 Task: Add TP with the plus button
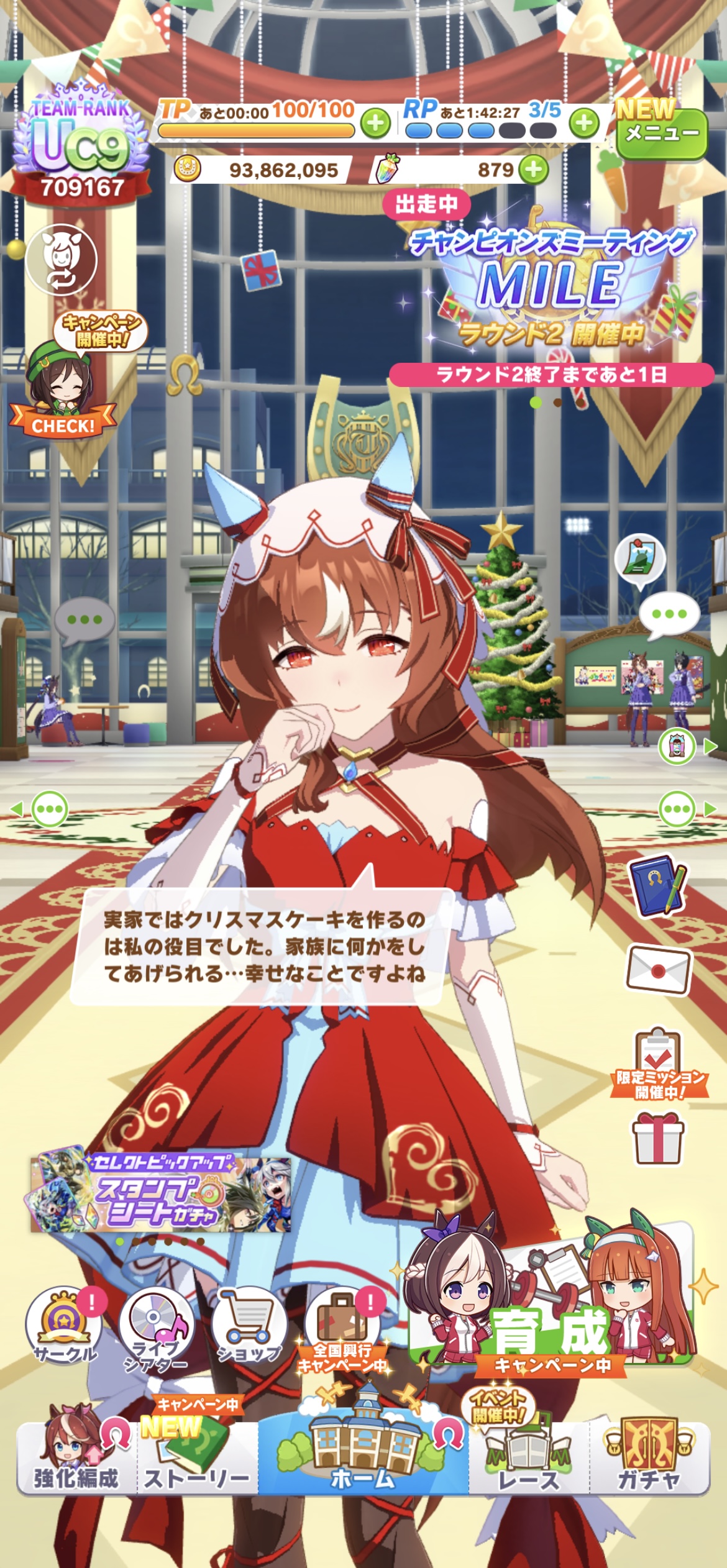point(375,123)
